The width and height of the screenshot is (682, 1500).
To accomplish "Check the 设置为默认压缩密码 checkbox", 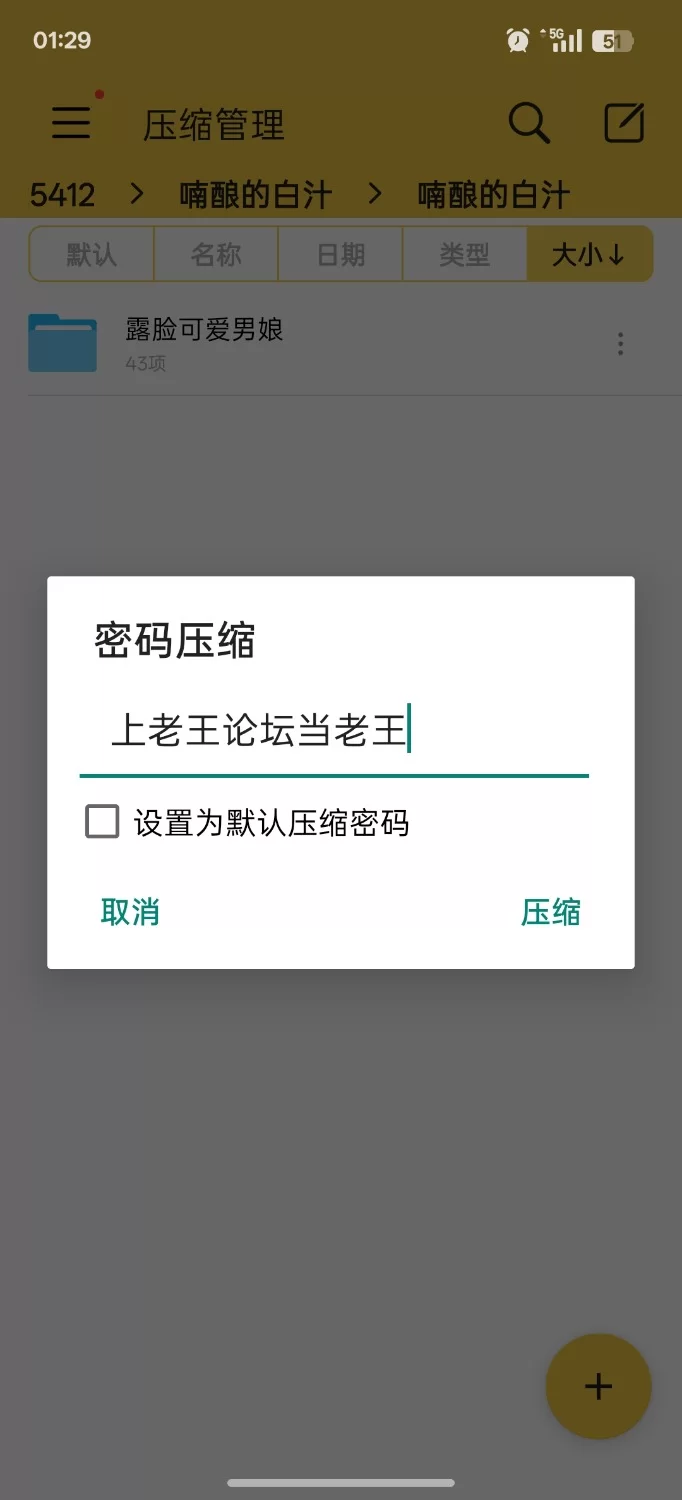I will point(102,822).
